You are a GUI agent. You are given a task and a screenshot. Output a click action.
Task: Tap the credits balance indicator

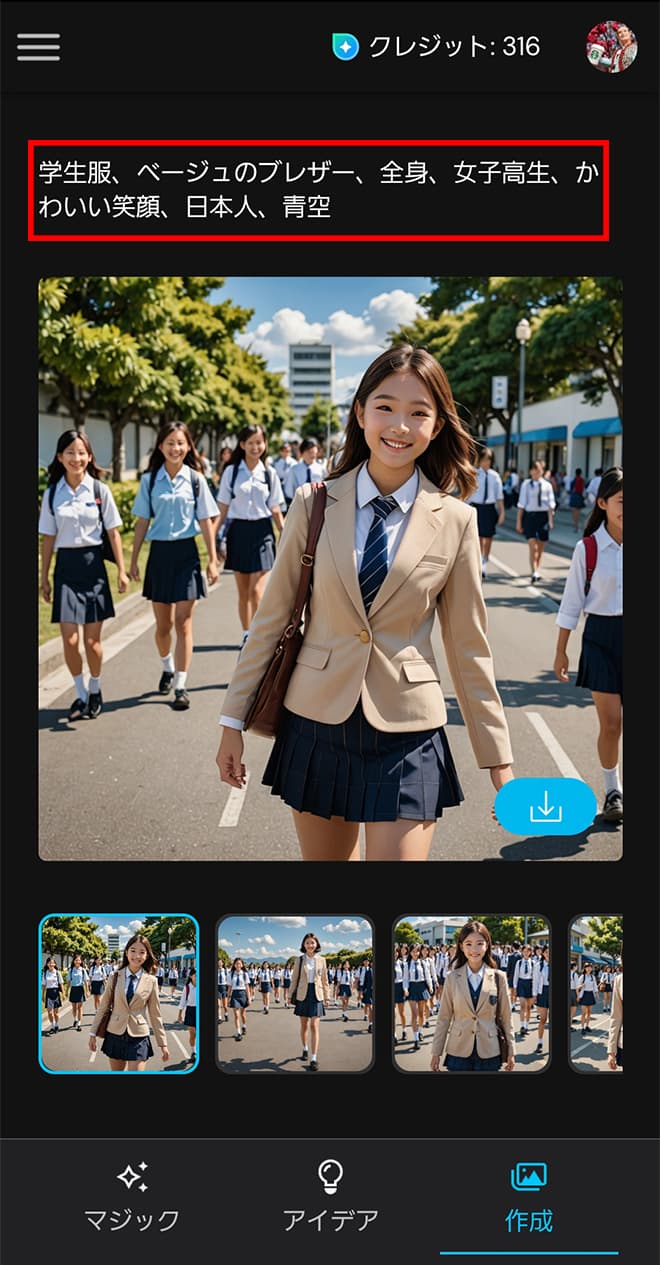click(436, 47)
